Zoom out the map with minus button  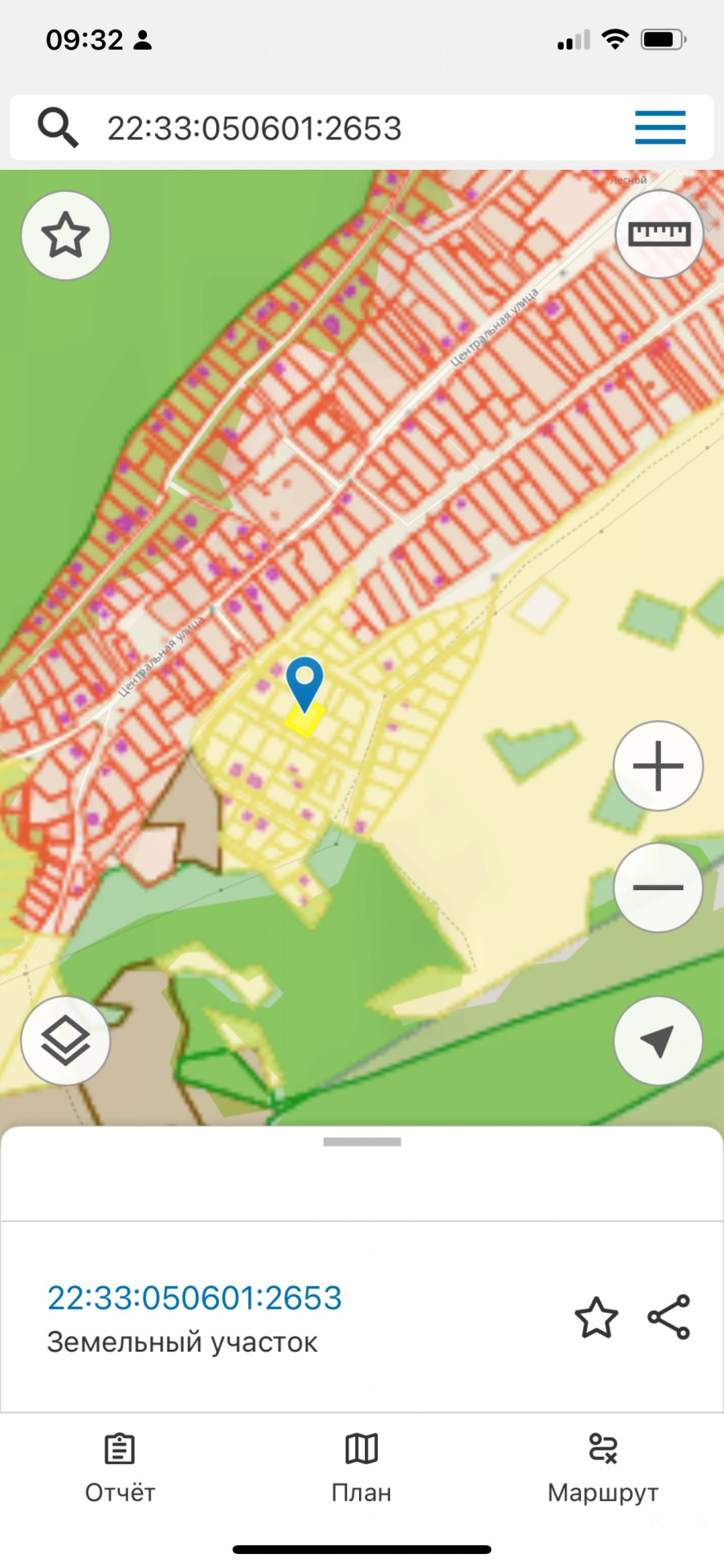658,887
